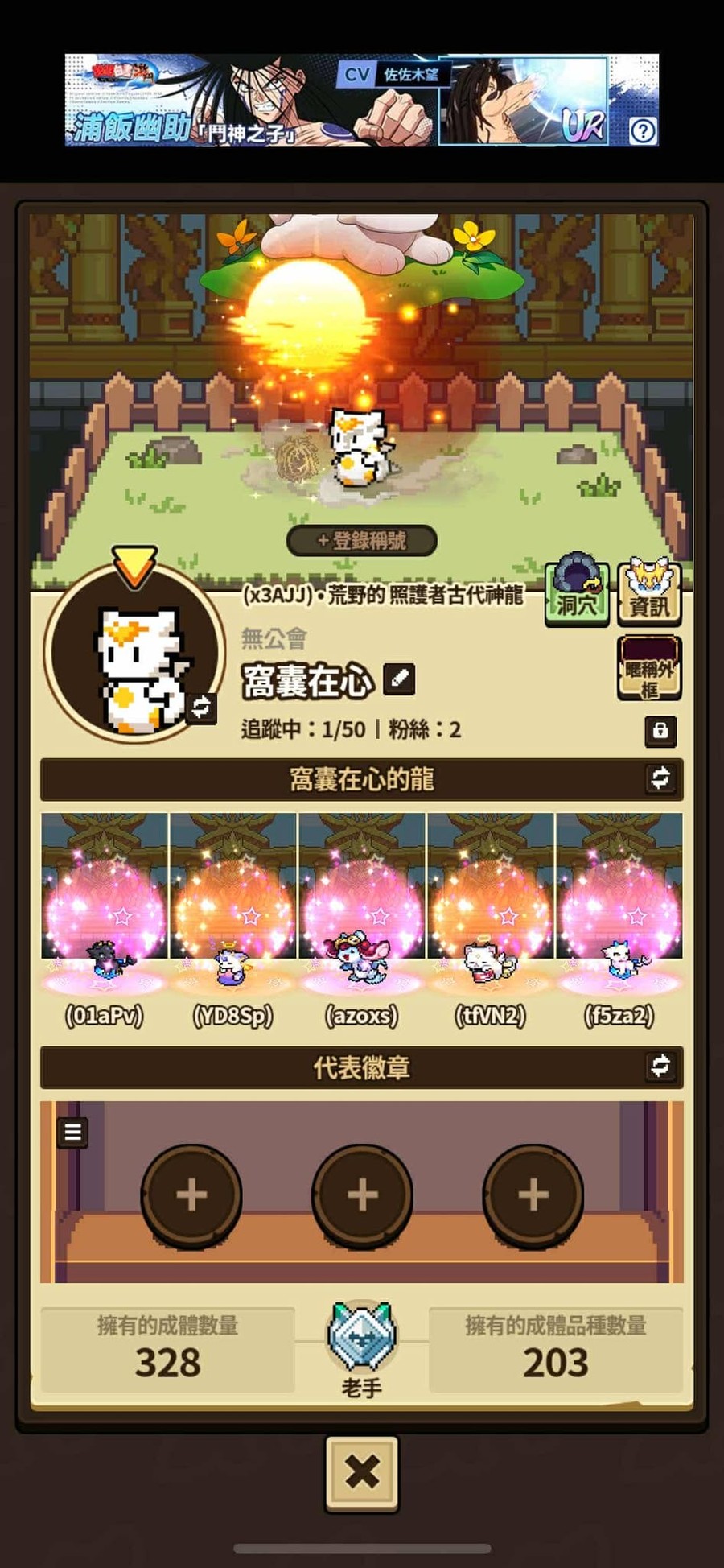Image resolution: width=724 pixels, height=1568 pixels.
Task: Open the 洞穴 cave button
Action: pyautogui.click(x=577, y=593)
